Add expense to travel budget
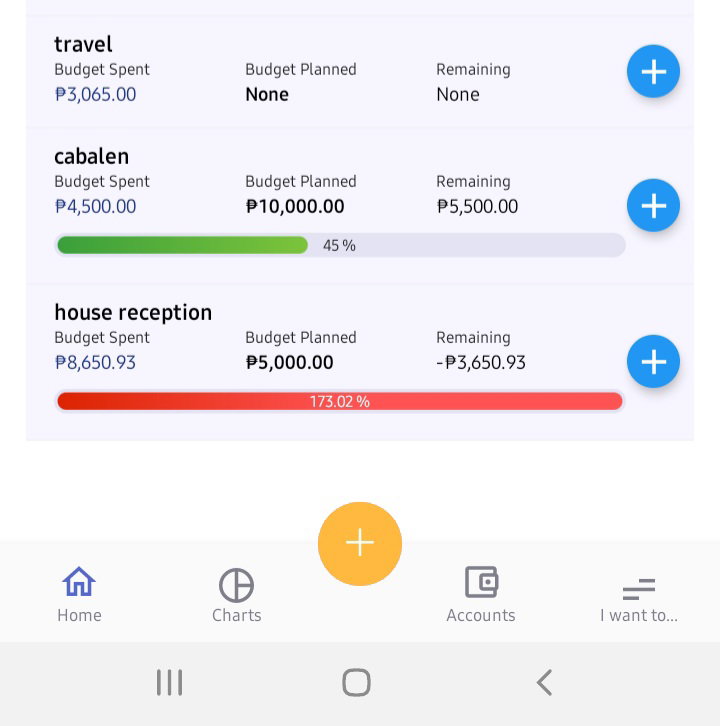The image size is (720, 726). coord(653,71)
